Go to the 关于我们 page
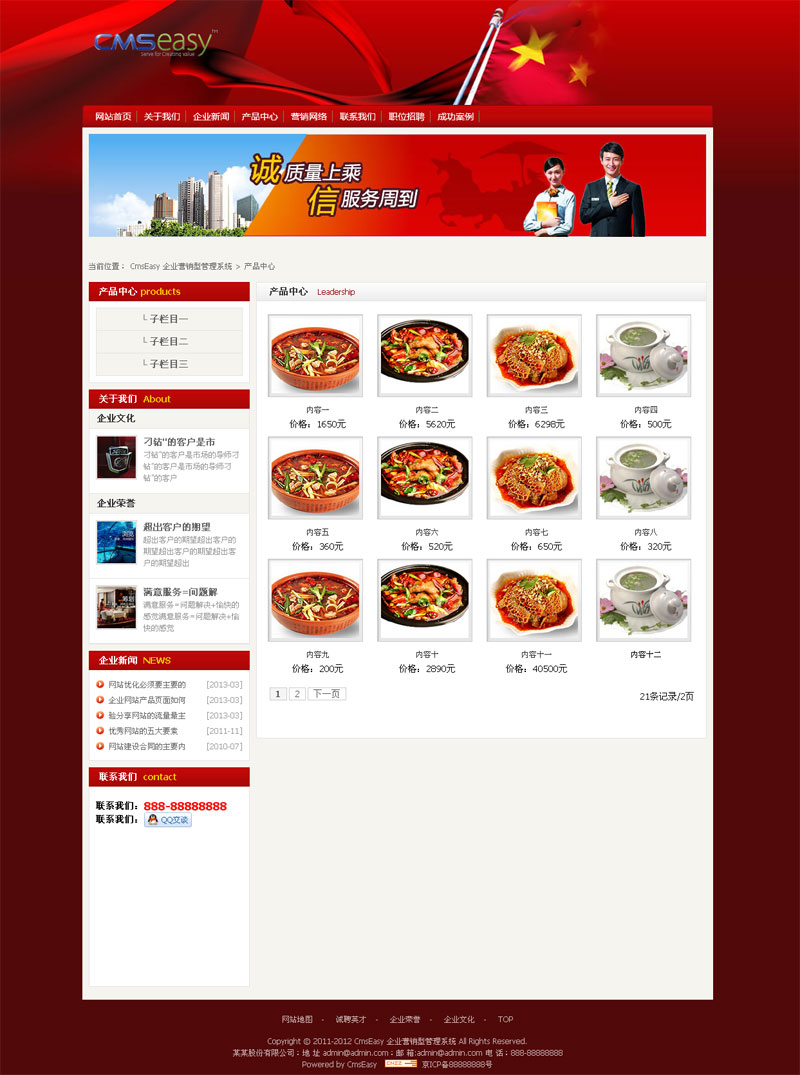The image size is (800, 1075). pos(162,117)
